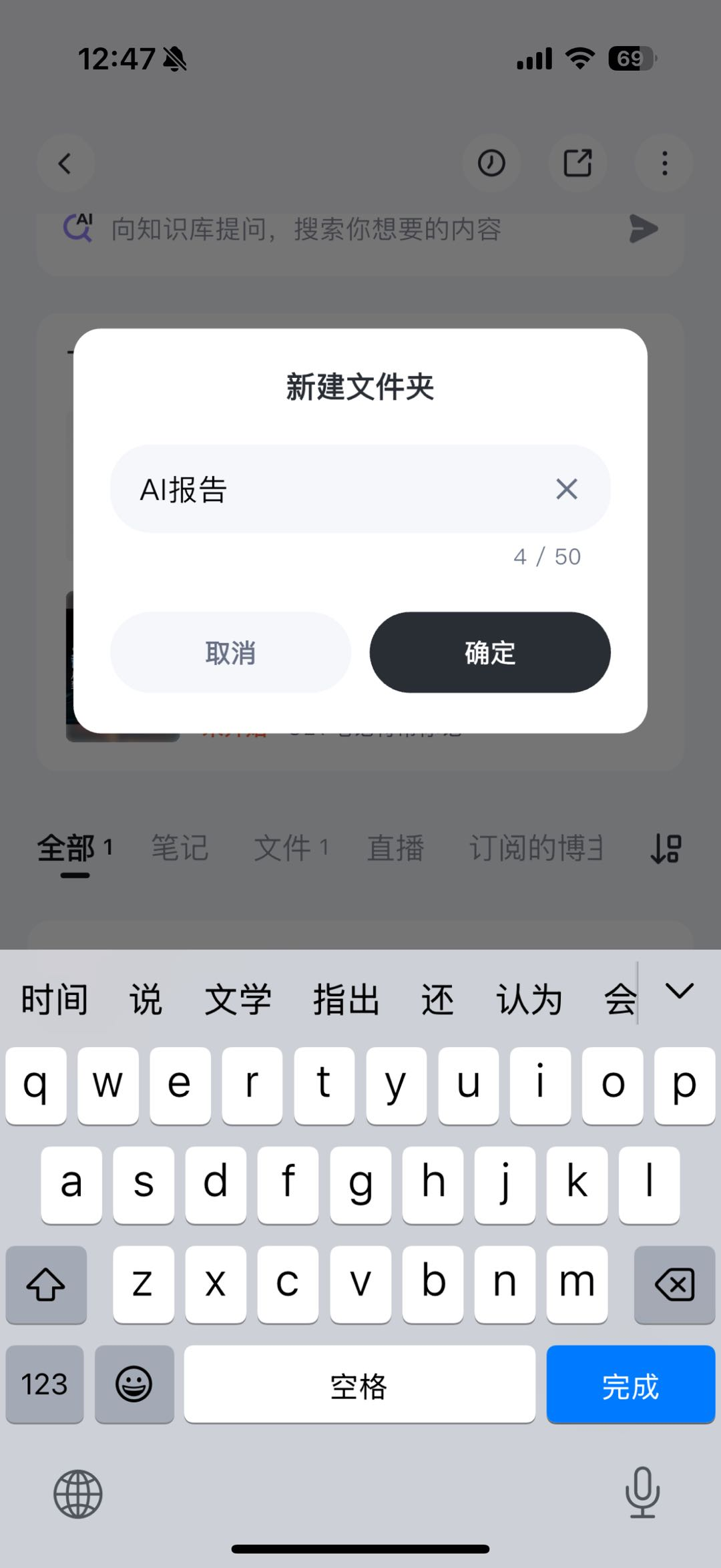Image resolution: width=721 pixels, height=1568 pixels.
Task: Select the suggestion 时间
Action: click(54, 1000)
